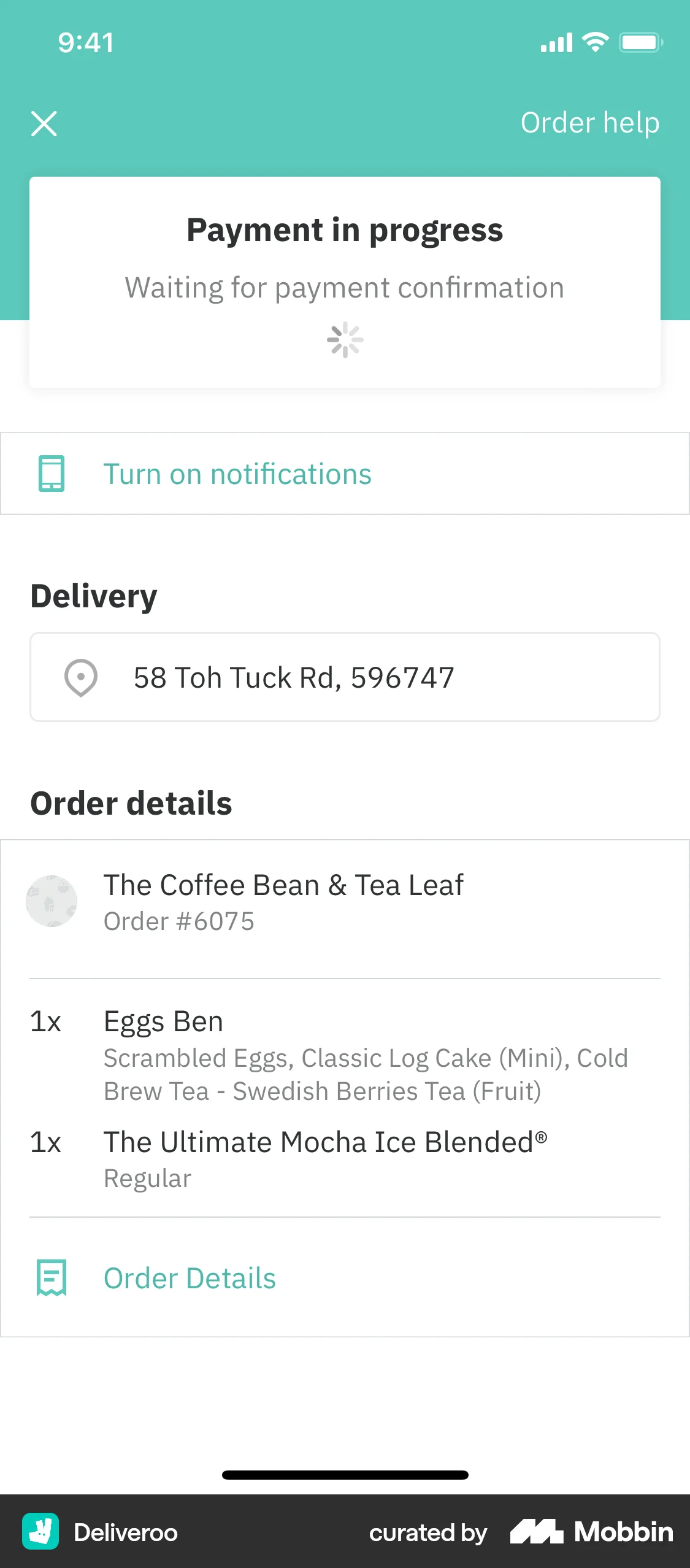Tap the battery indicator in the status bar
This screenshot has height=1568, width=690.
[640, 42]
